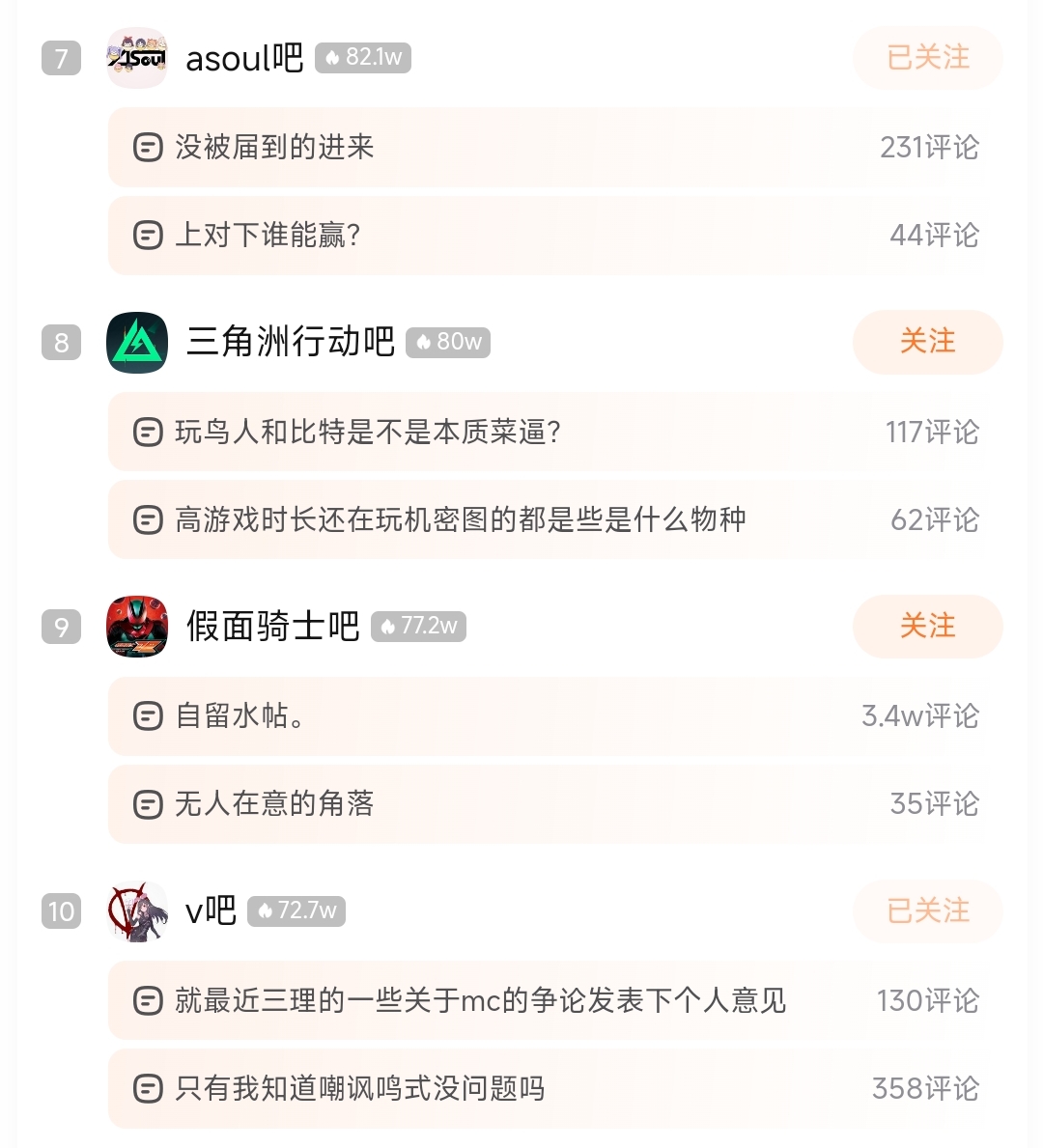Image resolution: width=1043 pixels, height=1148 pixels.
Task: Unfollow v吧 via the 已关注 button
Action: pos(927,910)
